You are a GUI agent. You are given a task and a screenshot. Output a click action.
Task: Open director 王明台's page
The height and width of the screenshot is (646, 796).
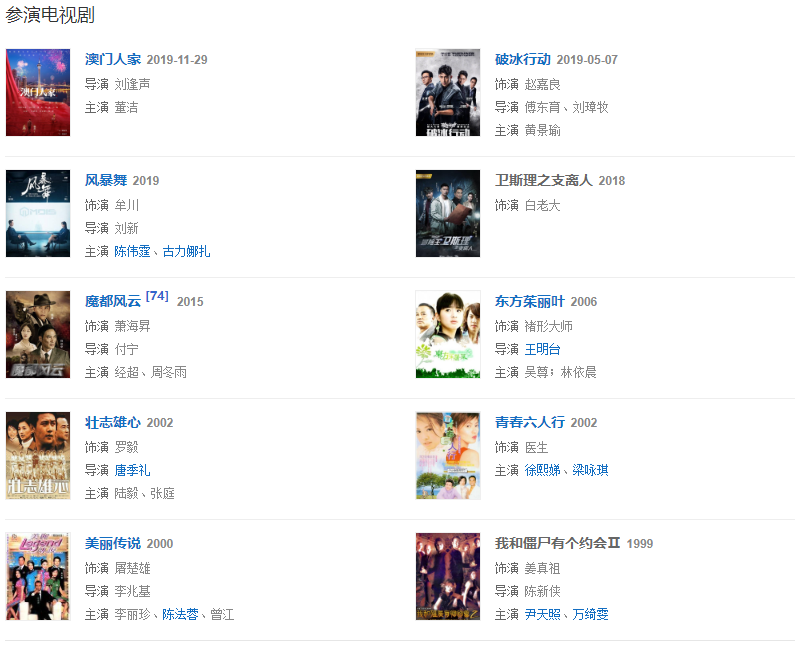(x=542, y=349)
